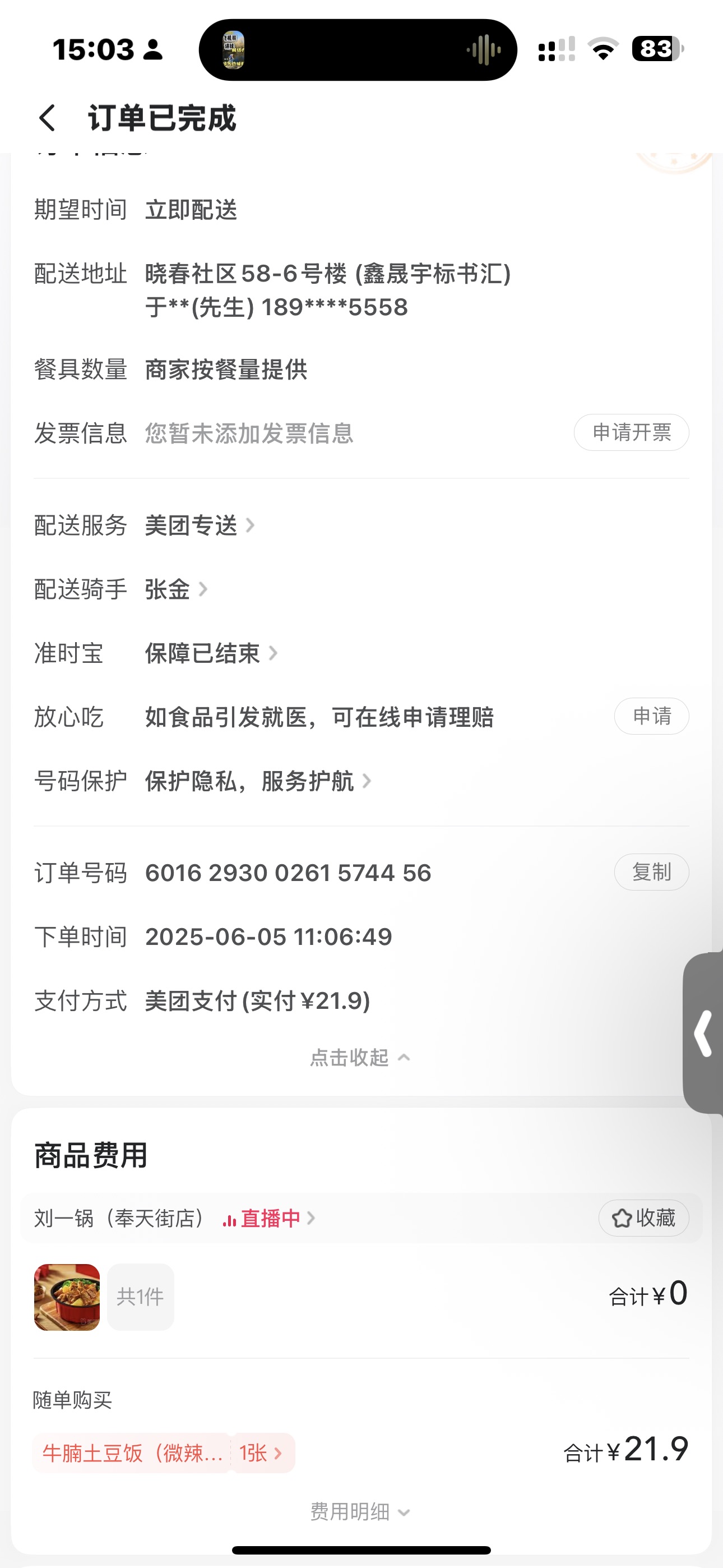The width and height of the screenshot is (723, 1568).
Task: Copy the order number with 复制
Action: tap(651, 872)
